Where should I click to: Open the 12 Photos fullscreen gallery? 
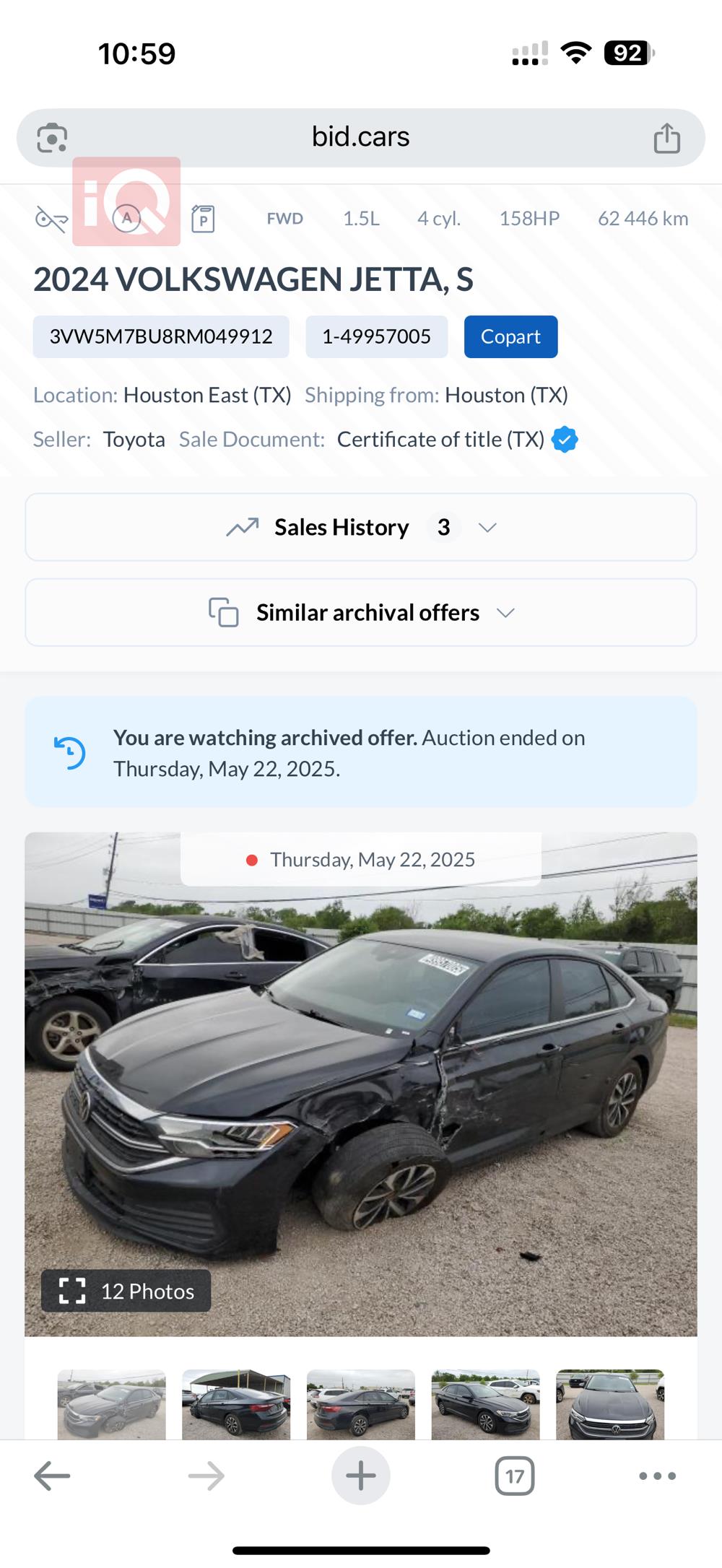126,1291
